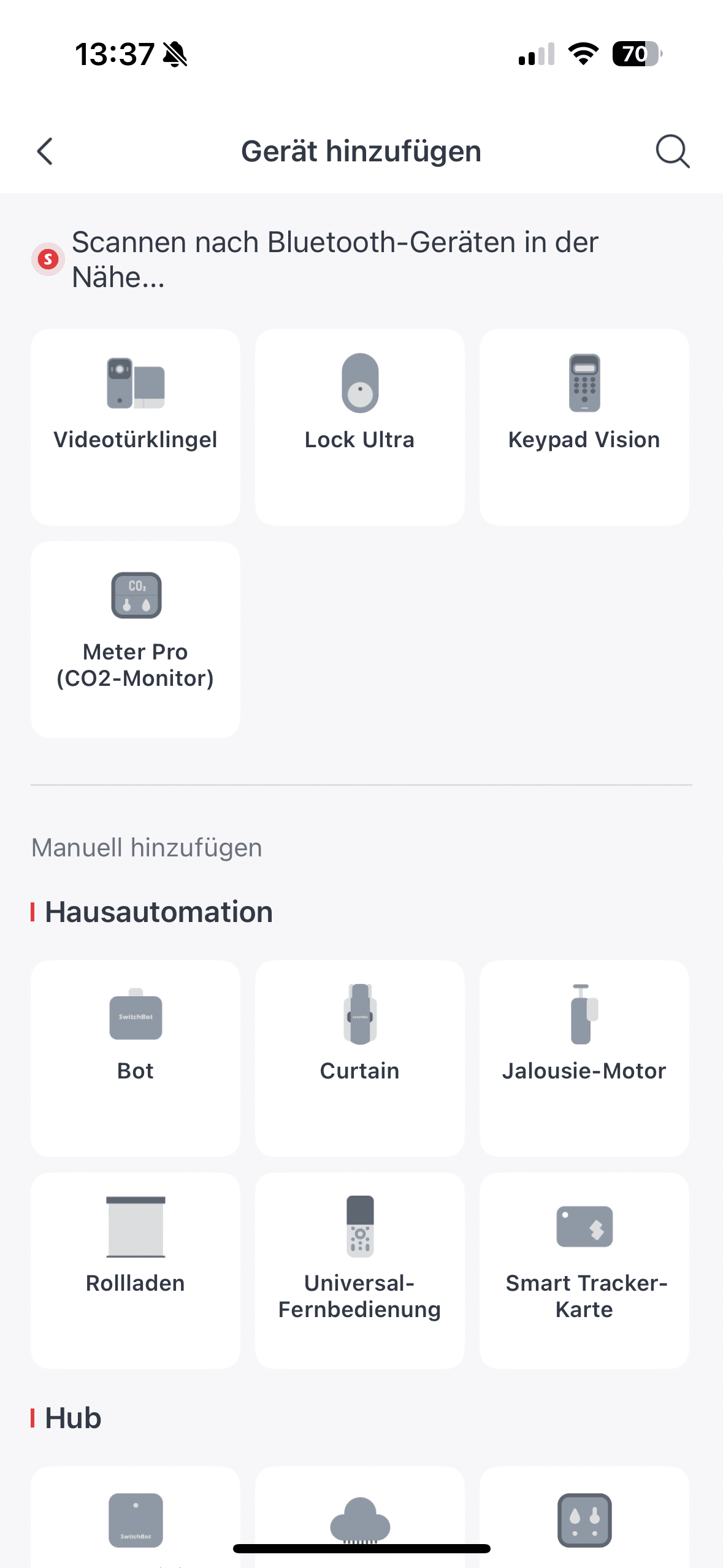The height and width of the screenshot is (1568, 723).
Task: Add the Keypad Vision device
Action: [x=584, y=426]
